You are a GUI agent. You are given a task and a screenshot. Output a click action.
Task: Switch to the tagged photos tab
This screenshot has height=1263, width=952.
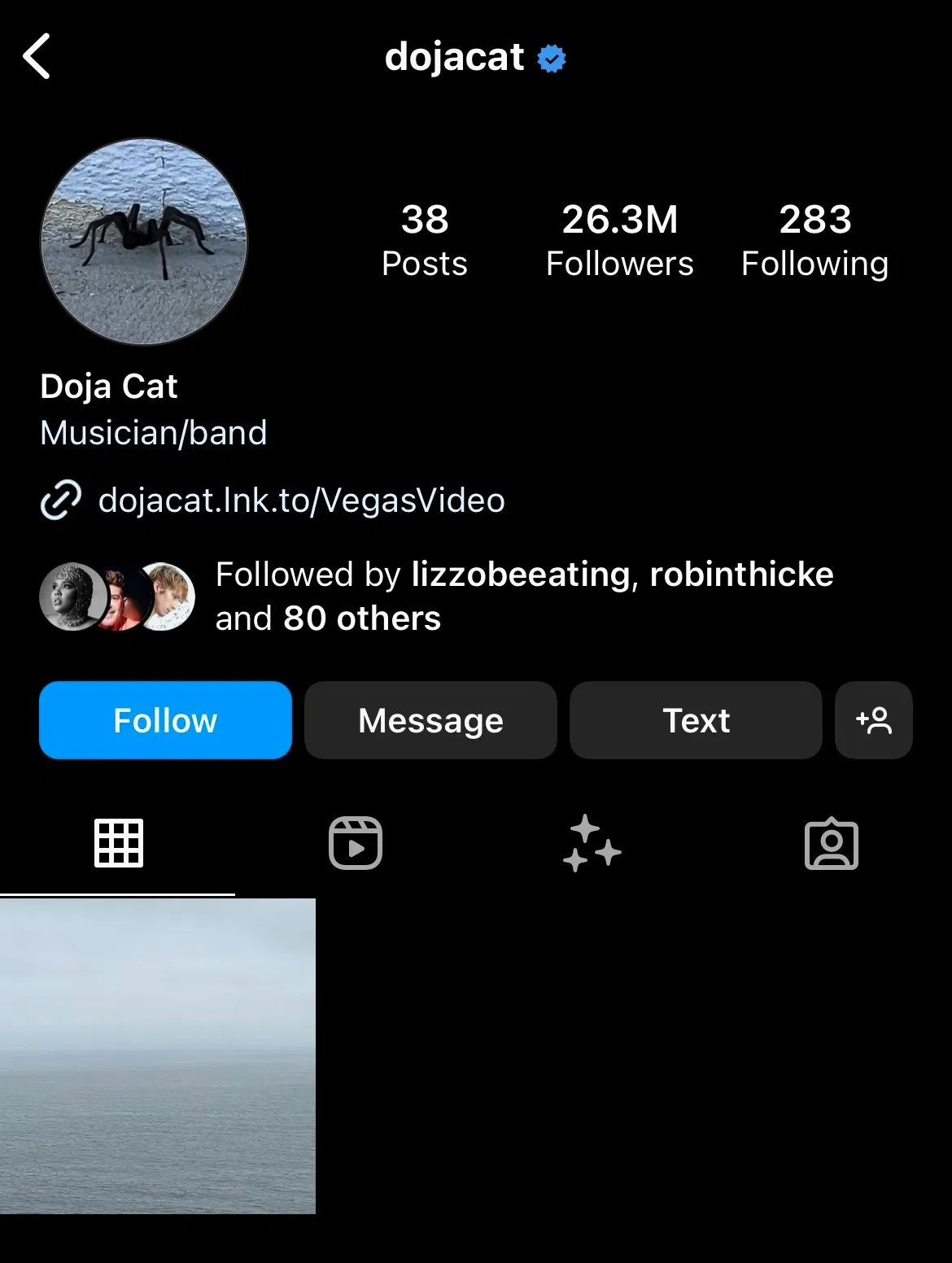tap(831, 843)
